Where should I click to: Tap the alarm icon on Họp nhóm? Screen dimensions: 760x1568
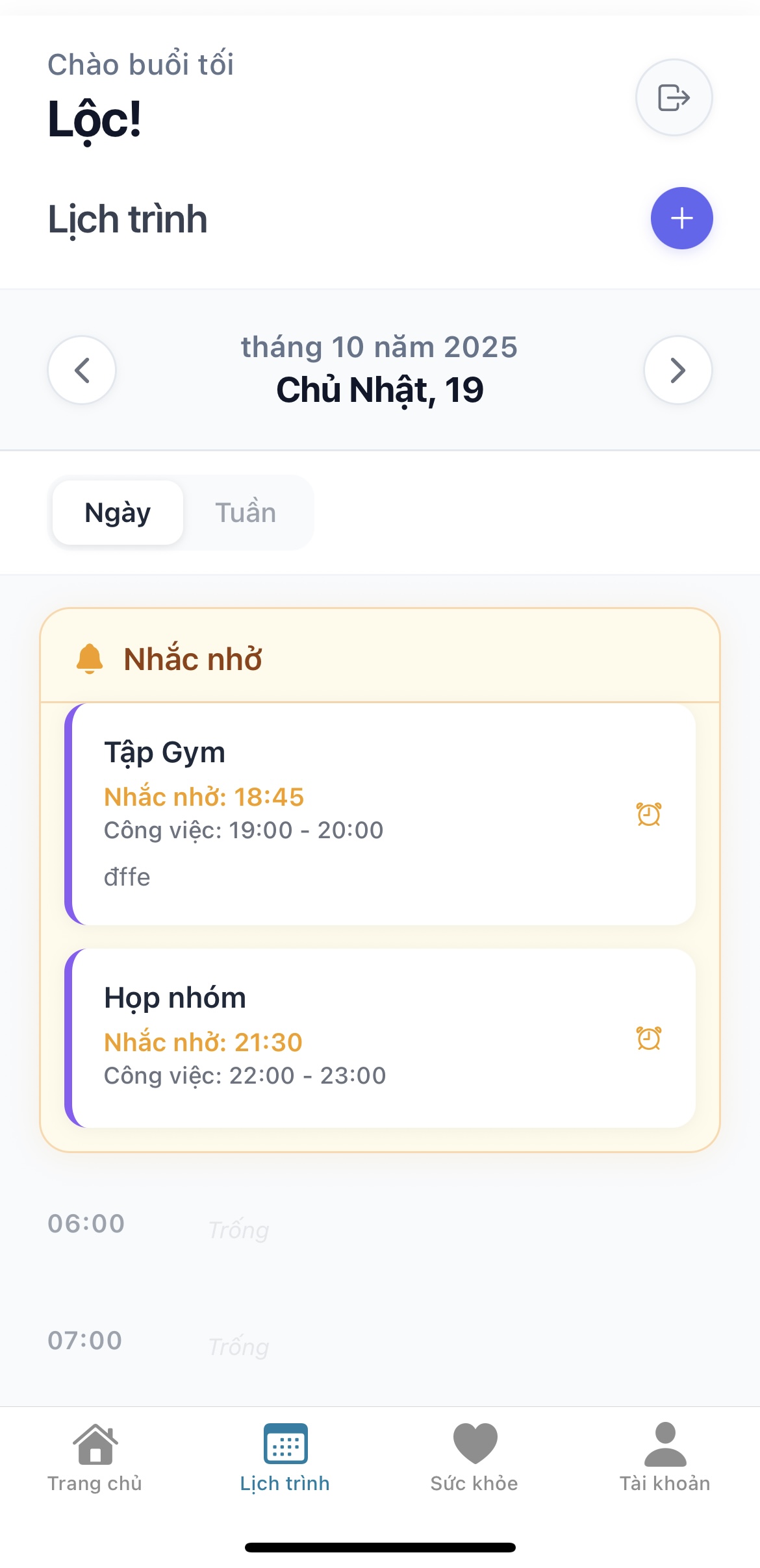coord(648,1038)
